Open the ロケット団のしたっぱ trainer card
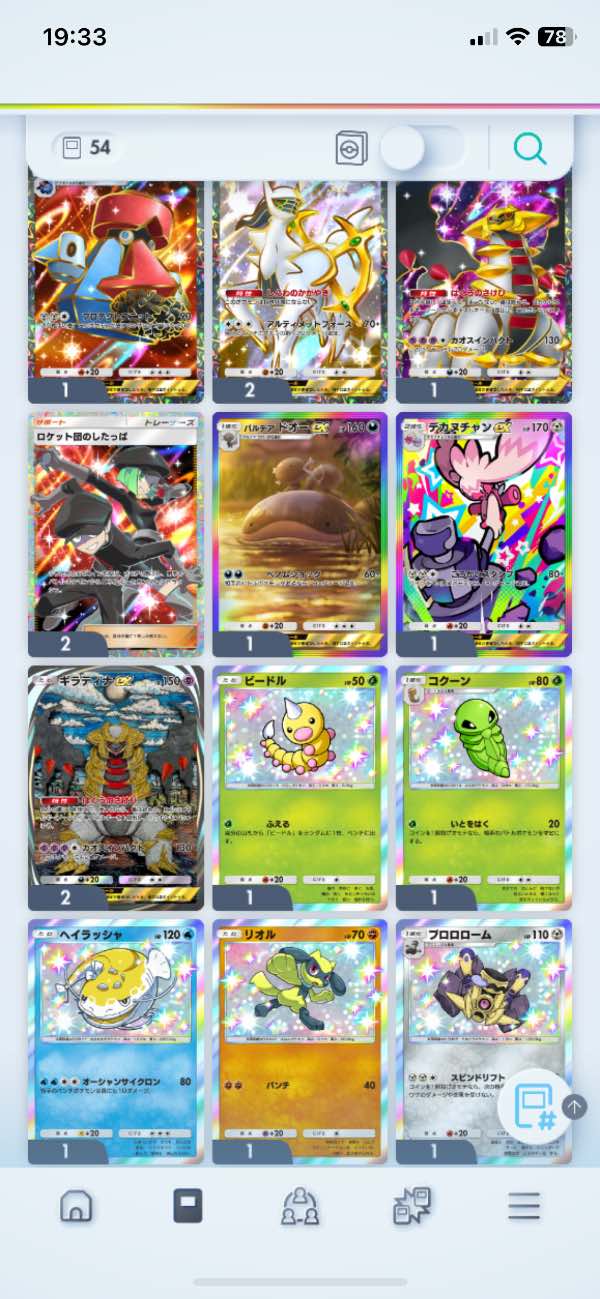Screen dimensions: 600x1299 point(115,525)
